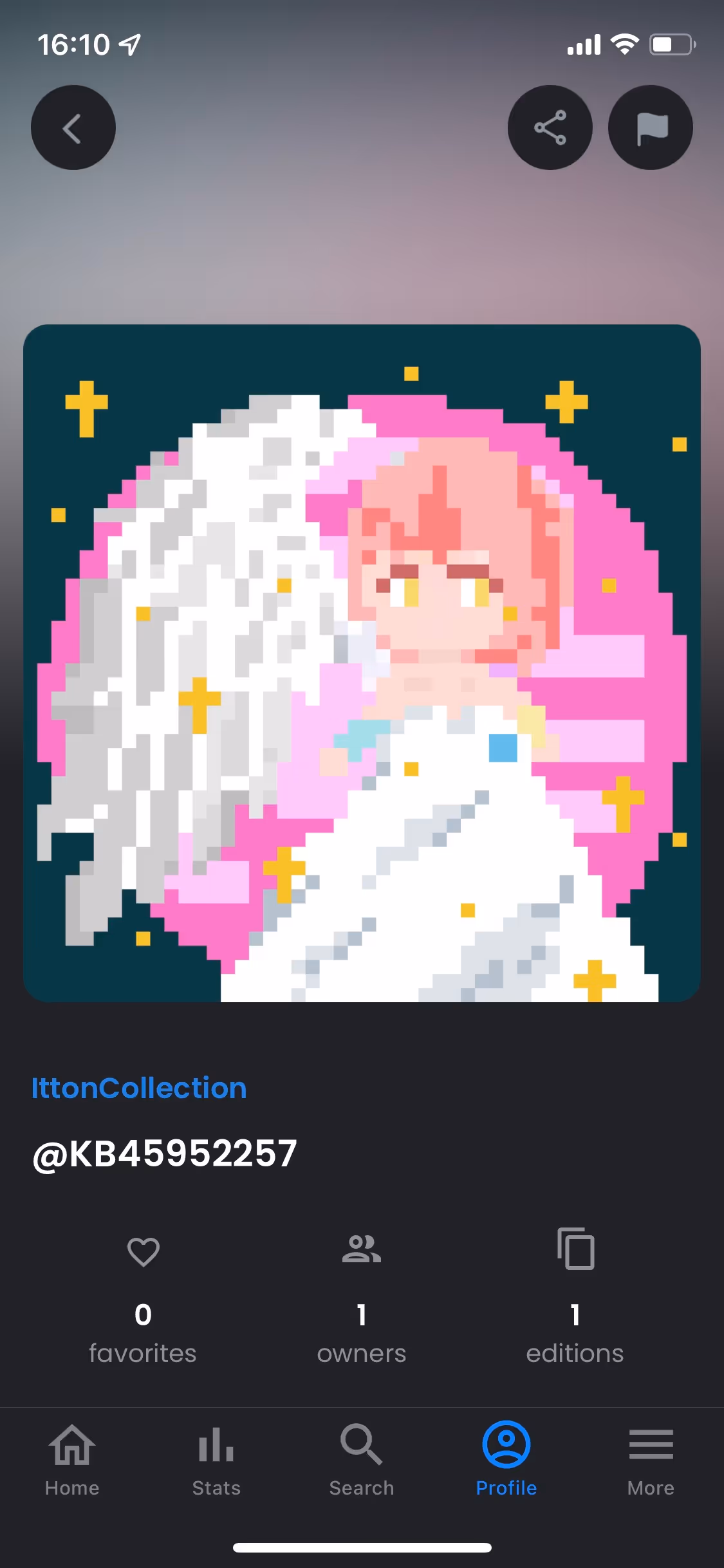Share this NFT
Image resolution: width=724 pixels, height=1568 pixels.
tap(550, 127)
